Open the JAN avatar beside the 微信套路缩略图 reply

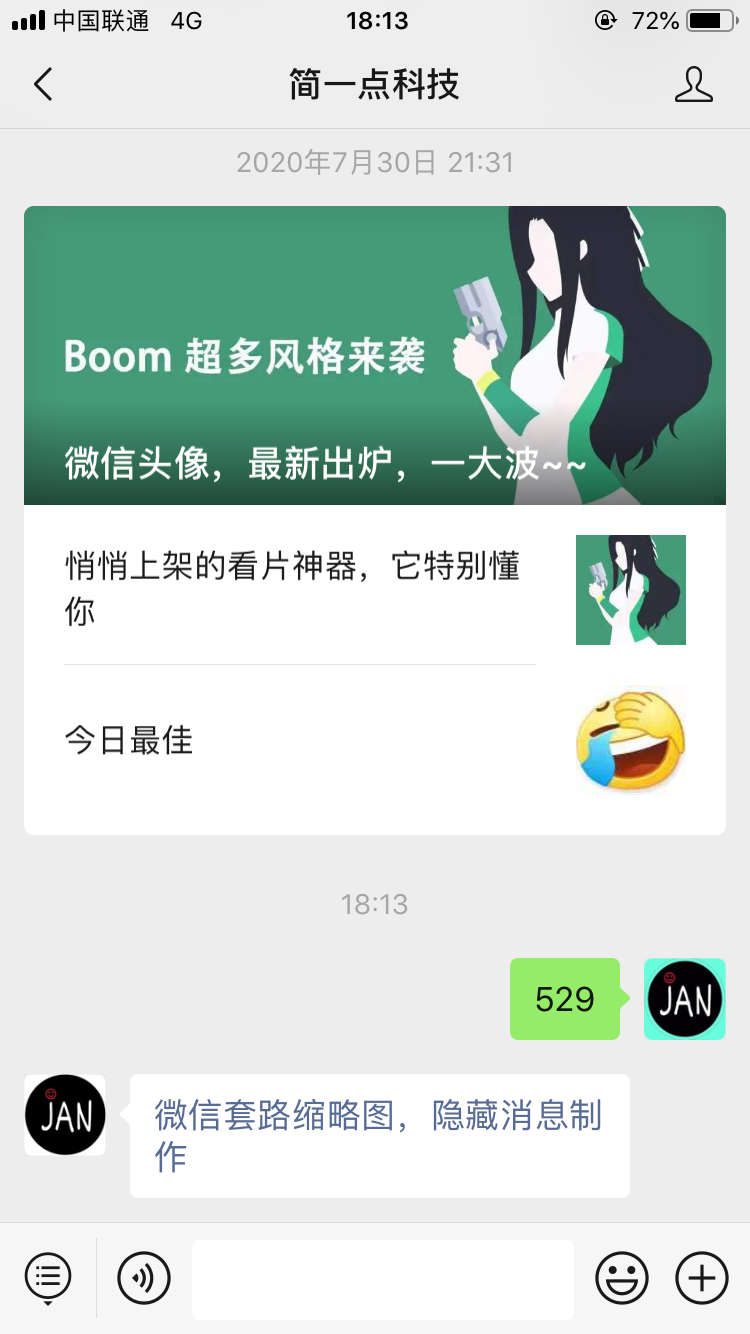click(65, 1115)
